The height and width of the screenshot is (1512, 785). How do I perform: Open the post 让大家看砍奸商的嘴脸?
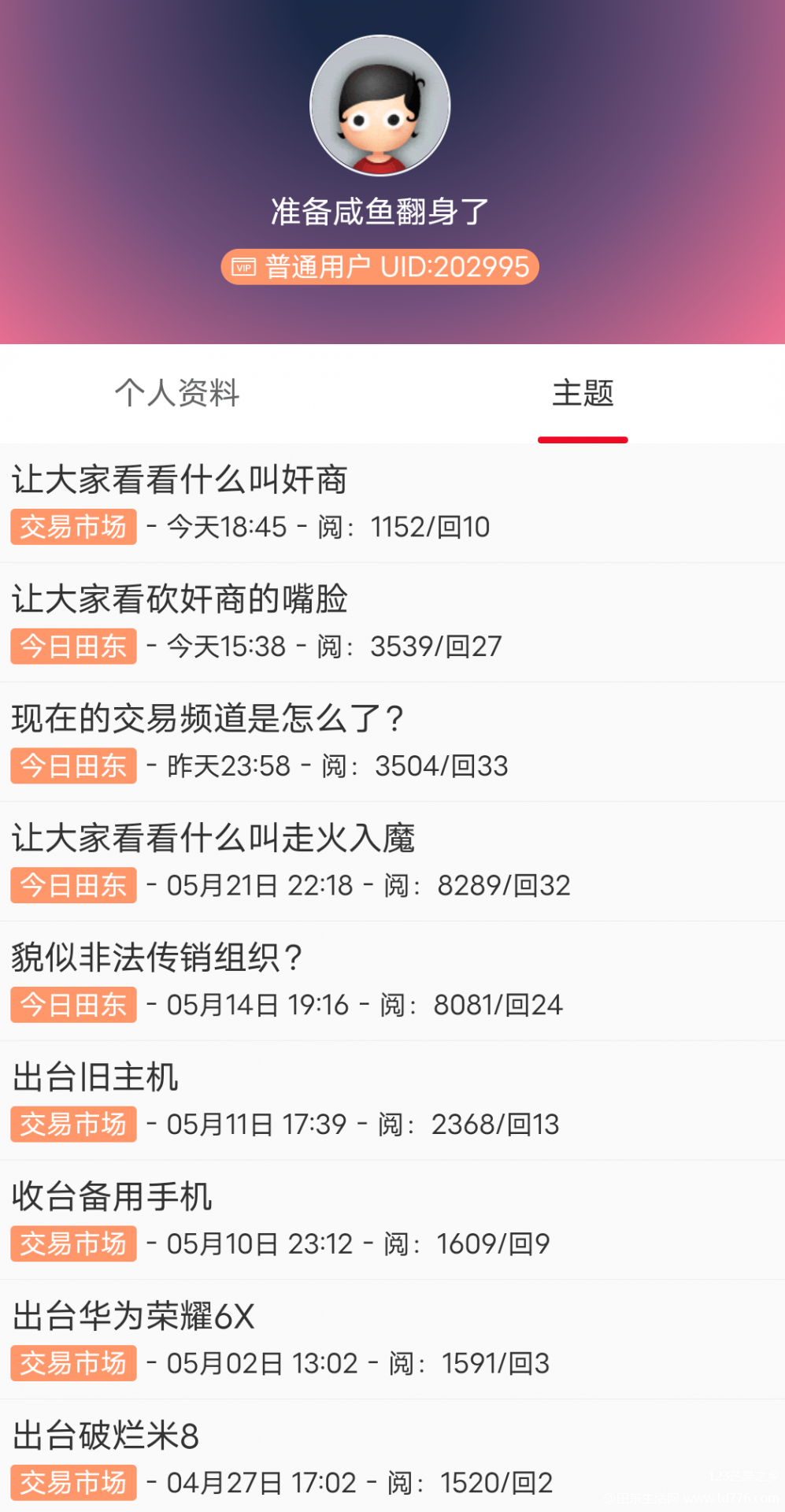[x=392, y=622]
